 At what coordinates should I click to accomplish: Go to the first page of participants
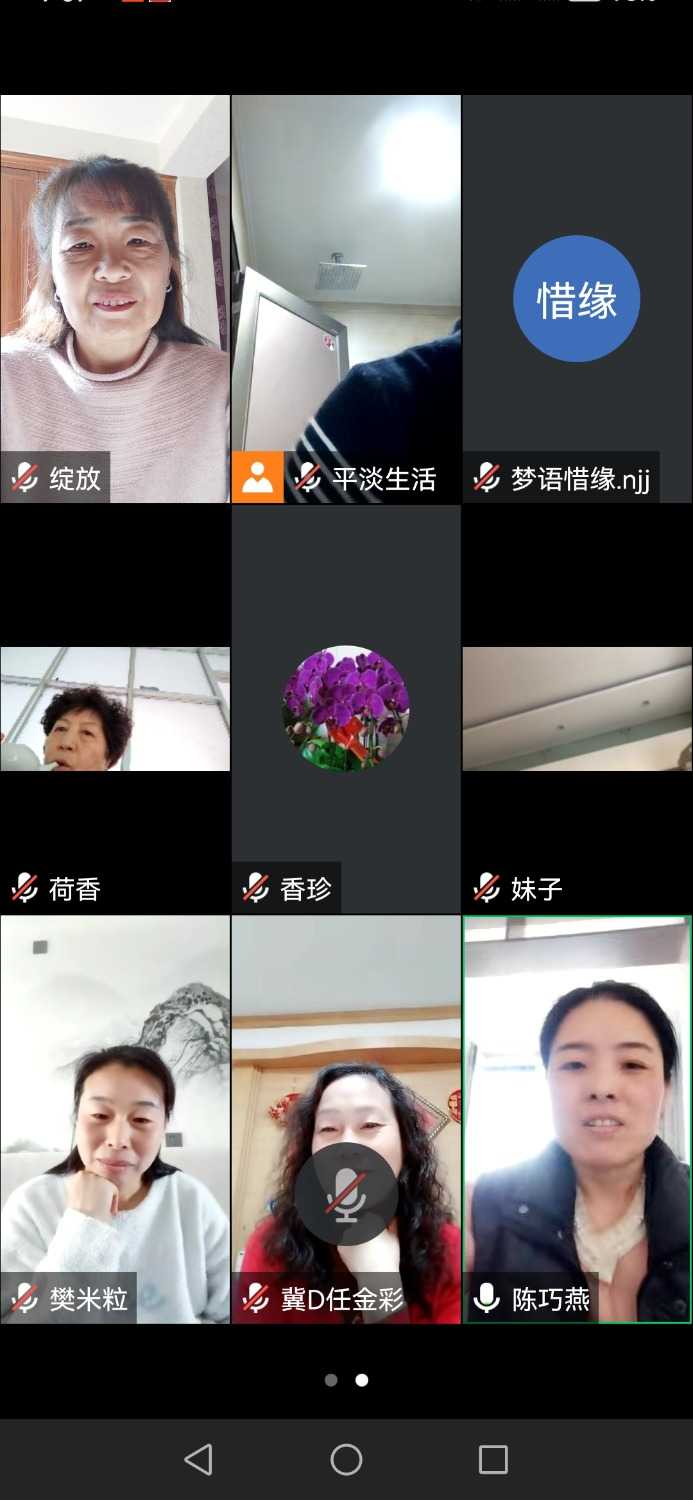[x=331, y=1380]
